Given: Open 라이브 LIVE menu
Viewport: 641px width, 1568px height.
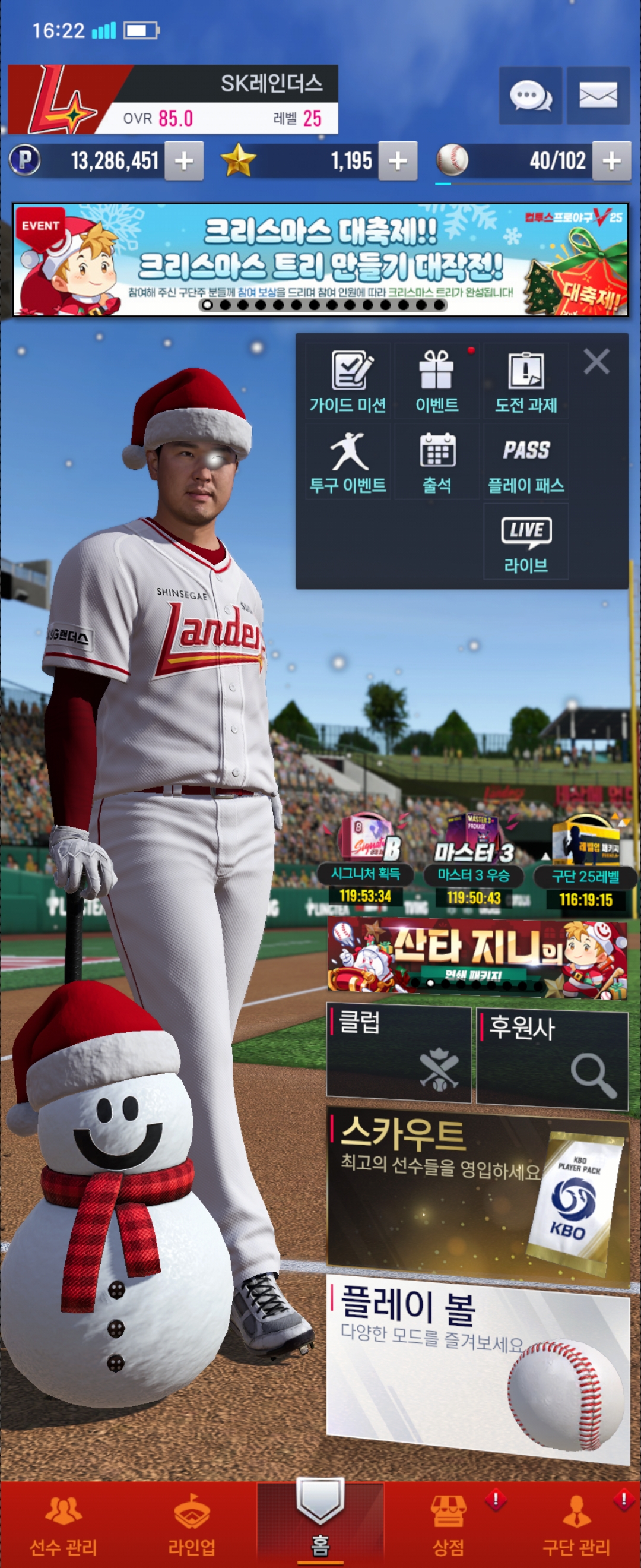Looking at the screenshot, I should click(x=526, y=542).
